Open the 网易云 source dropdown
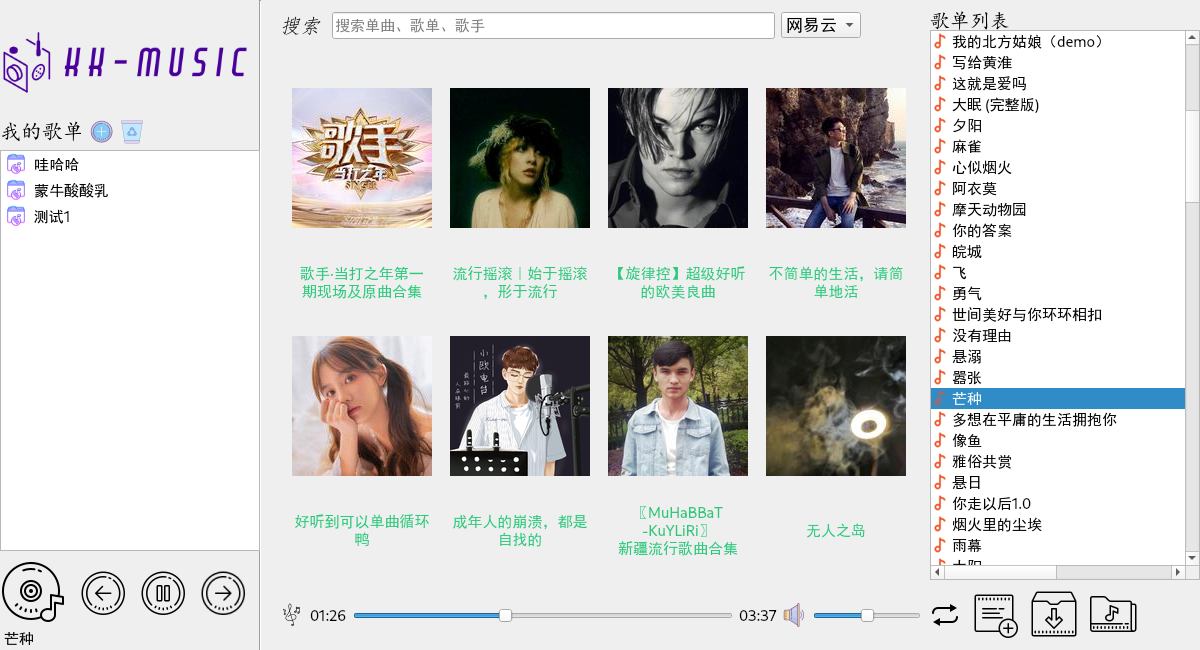The image size is (1200, 650). (820, 25)
